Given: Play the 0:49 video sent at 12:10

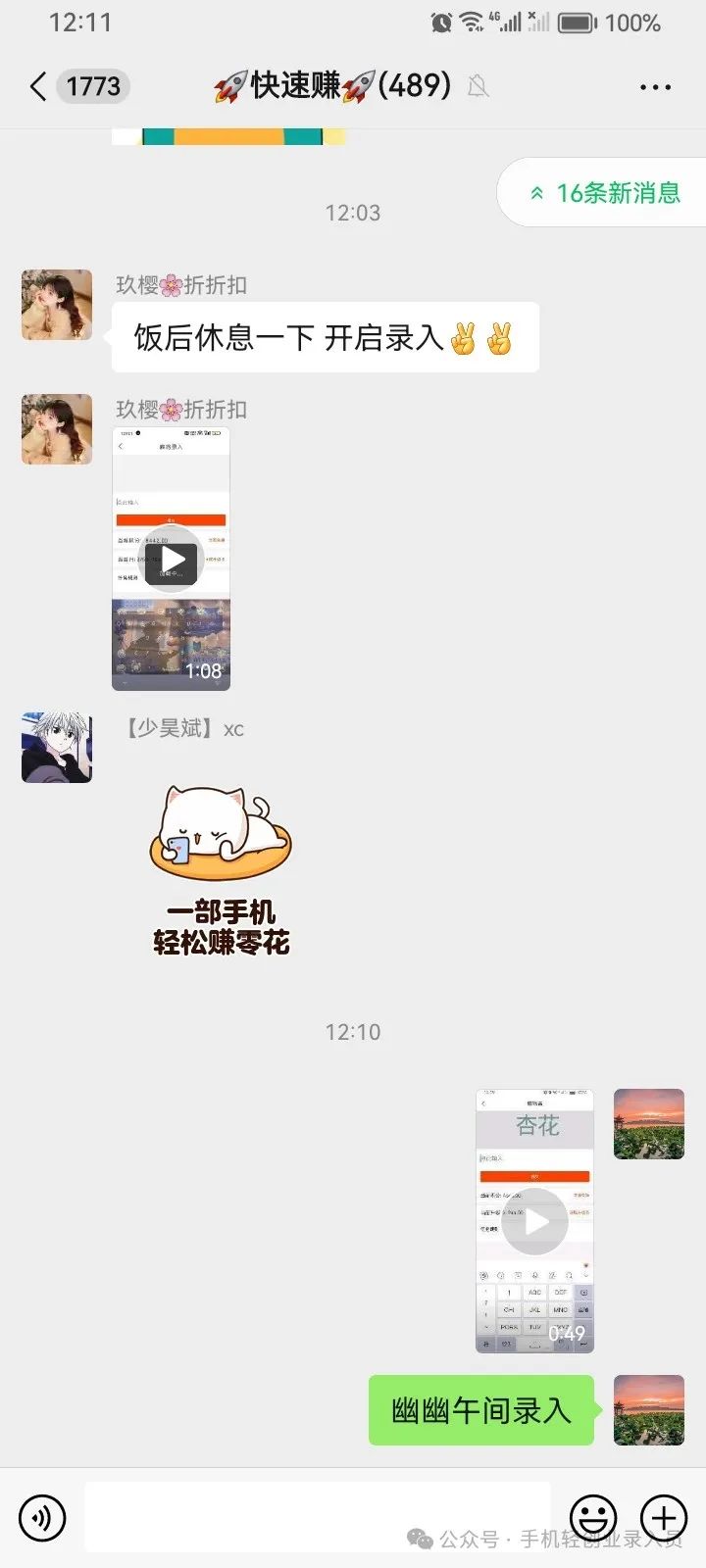Looking at the screenshot, I should point(535,1221).
